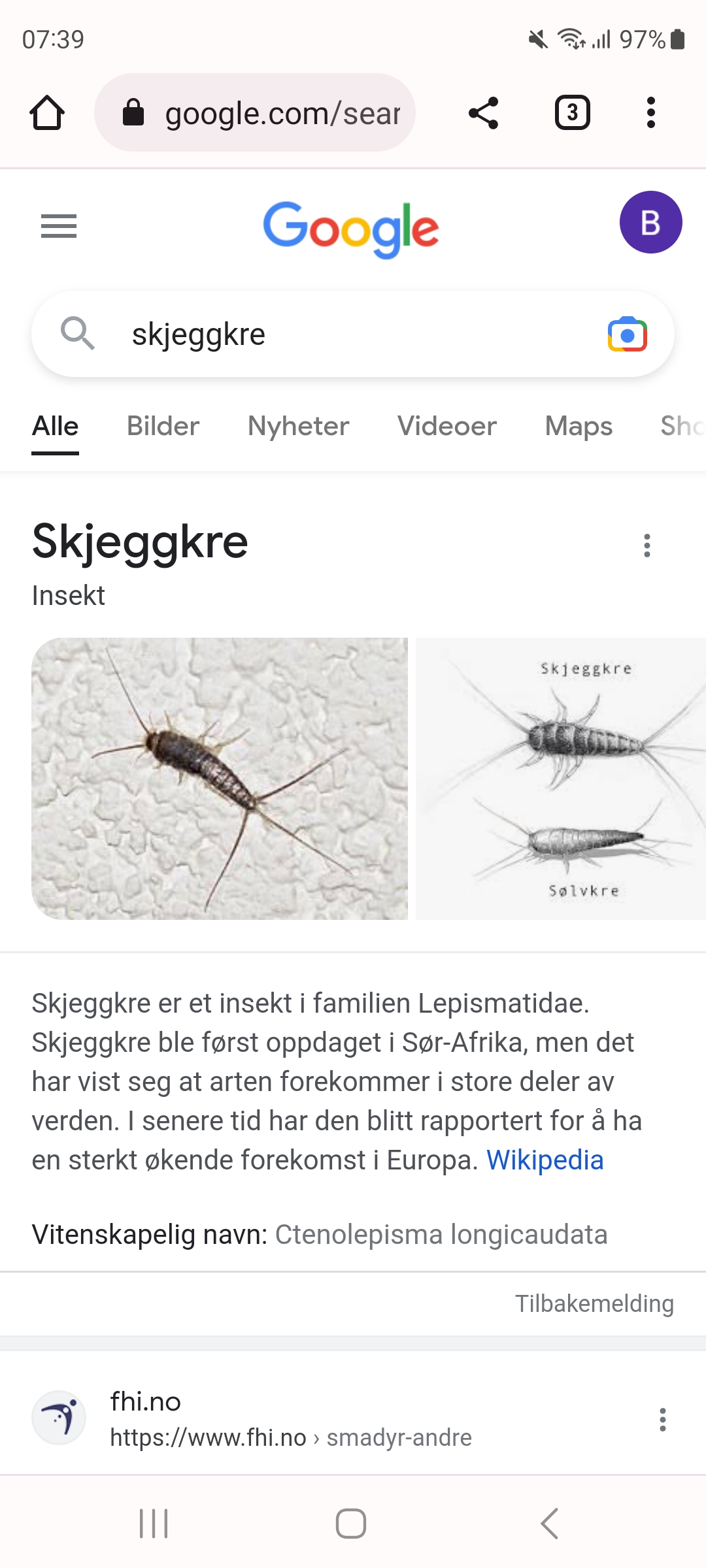Open the account profile avatar B
This screenshot has height=1568, width=706.
point(651,222)
